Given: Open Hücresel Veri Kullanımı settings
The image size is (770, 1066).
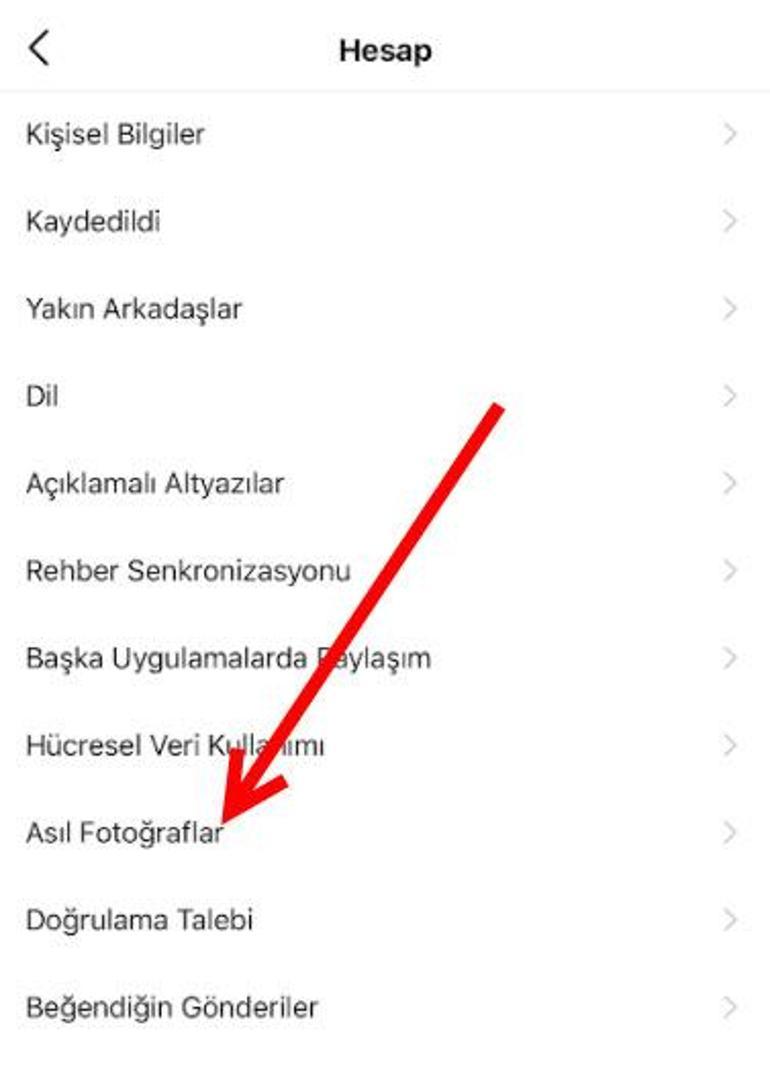Looking at the screenshot, I should [175, 746].
